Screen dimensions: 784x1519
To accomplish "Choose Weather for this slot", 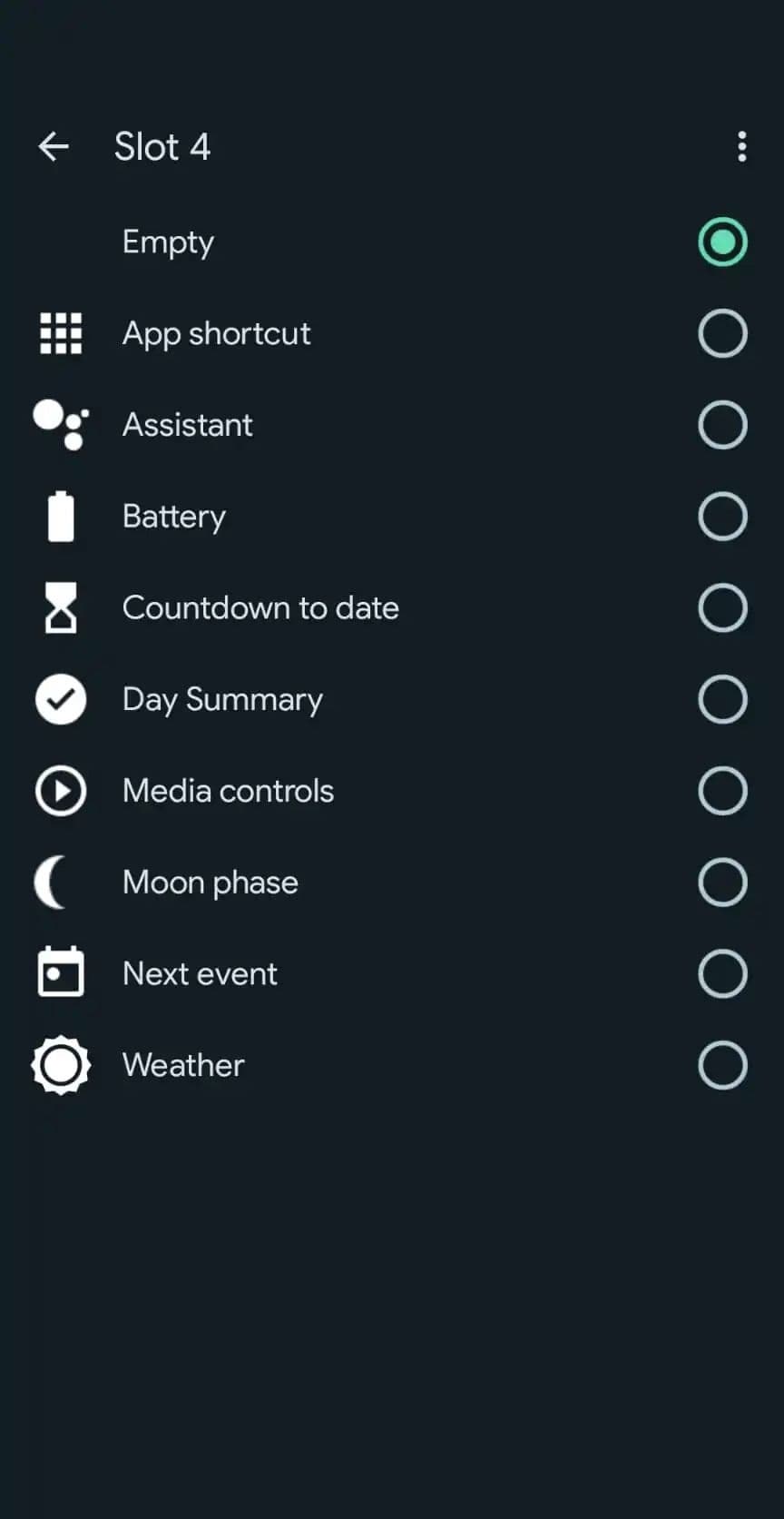I will [x=722, y=1065].
